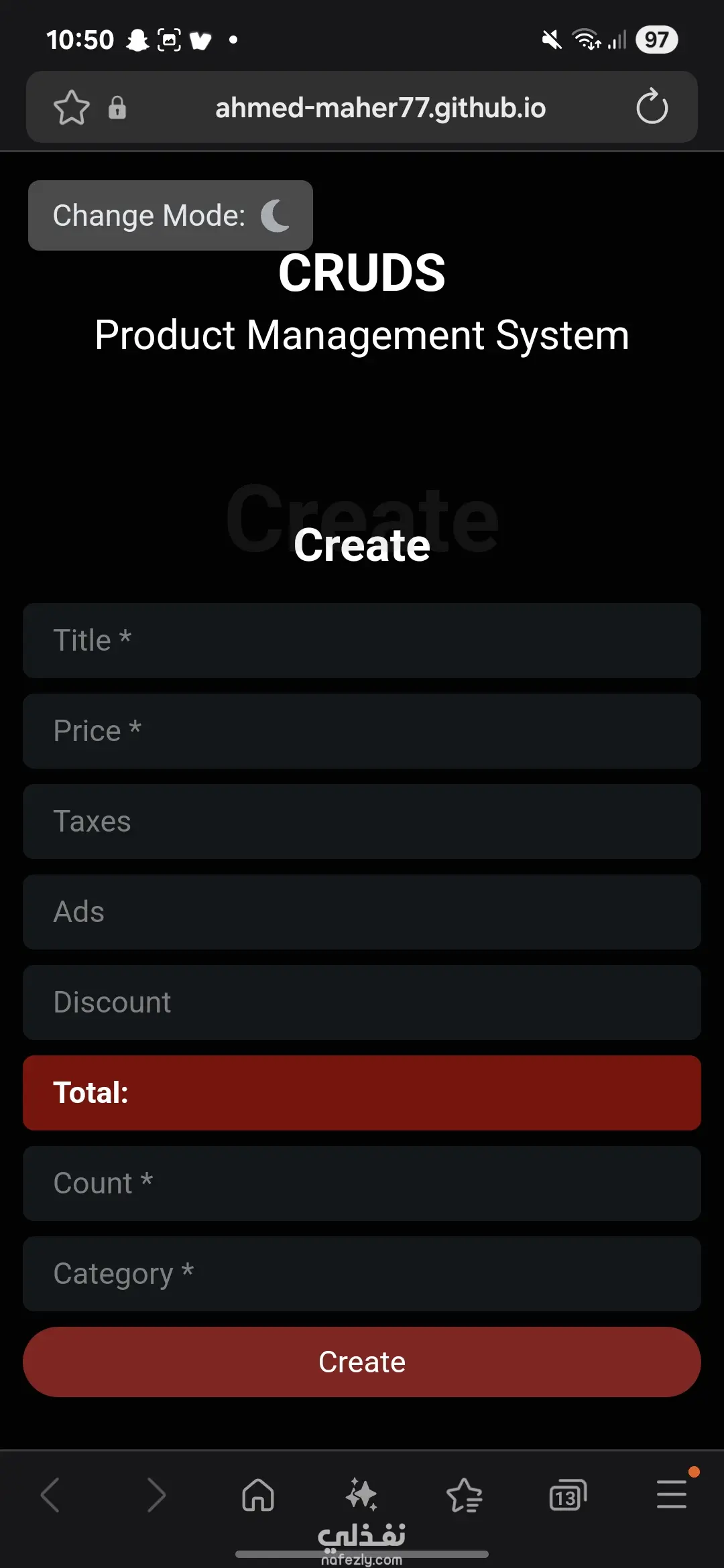724x1568 pixels.
Task: Focus the Count input field
Action: (362, 1183)
